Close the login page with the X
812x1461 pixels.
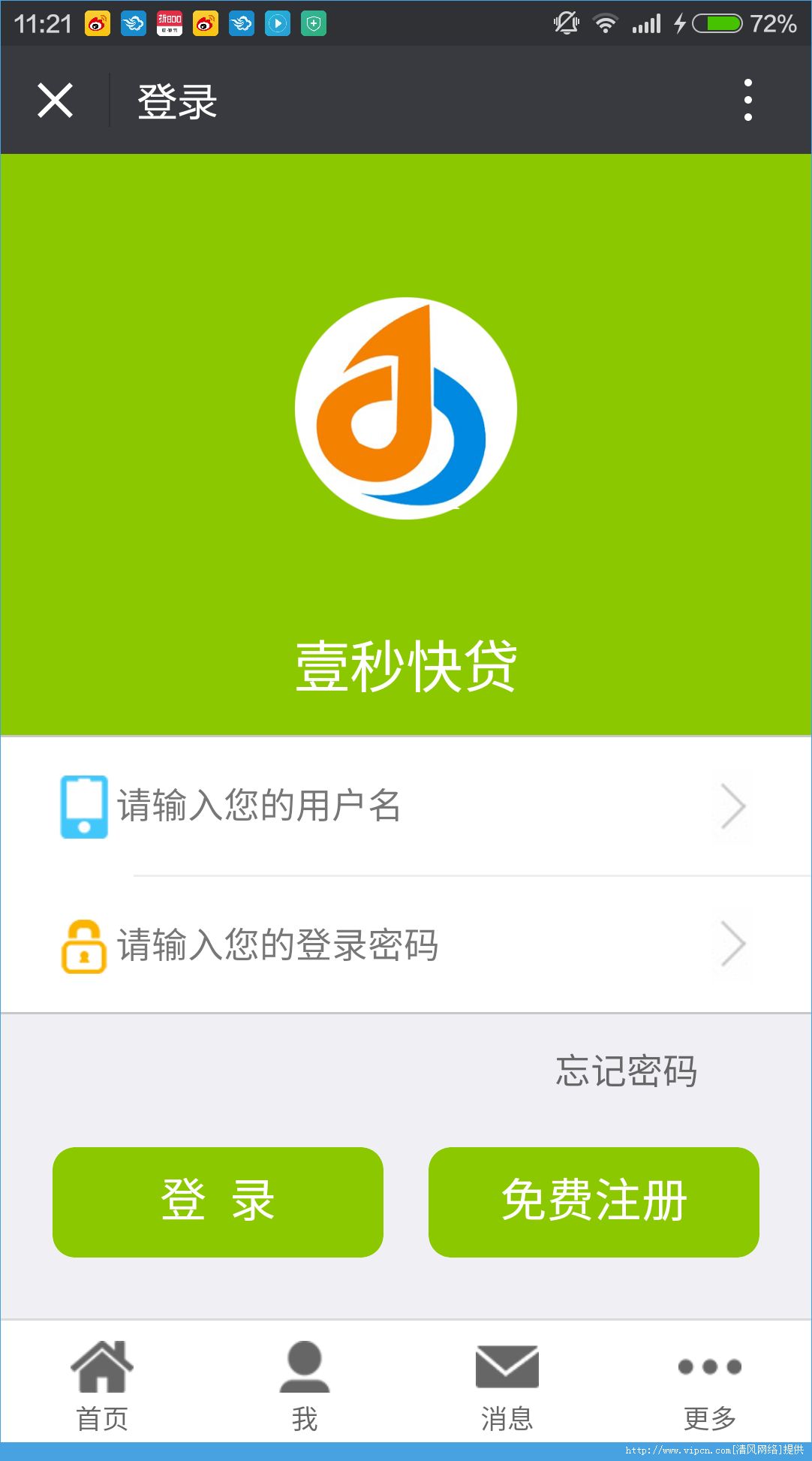pos(55,101)
